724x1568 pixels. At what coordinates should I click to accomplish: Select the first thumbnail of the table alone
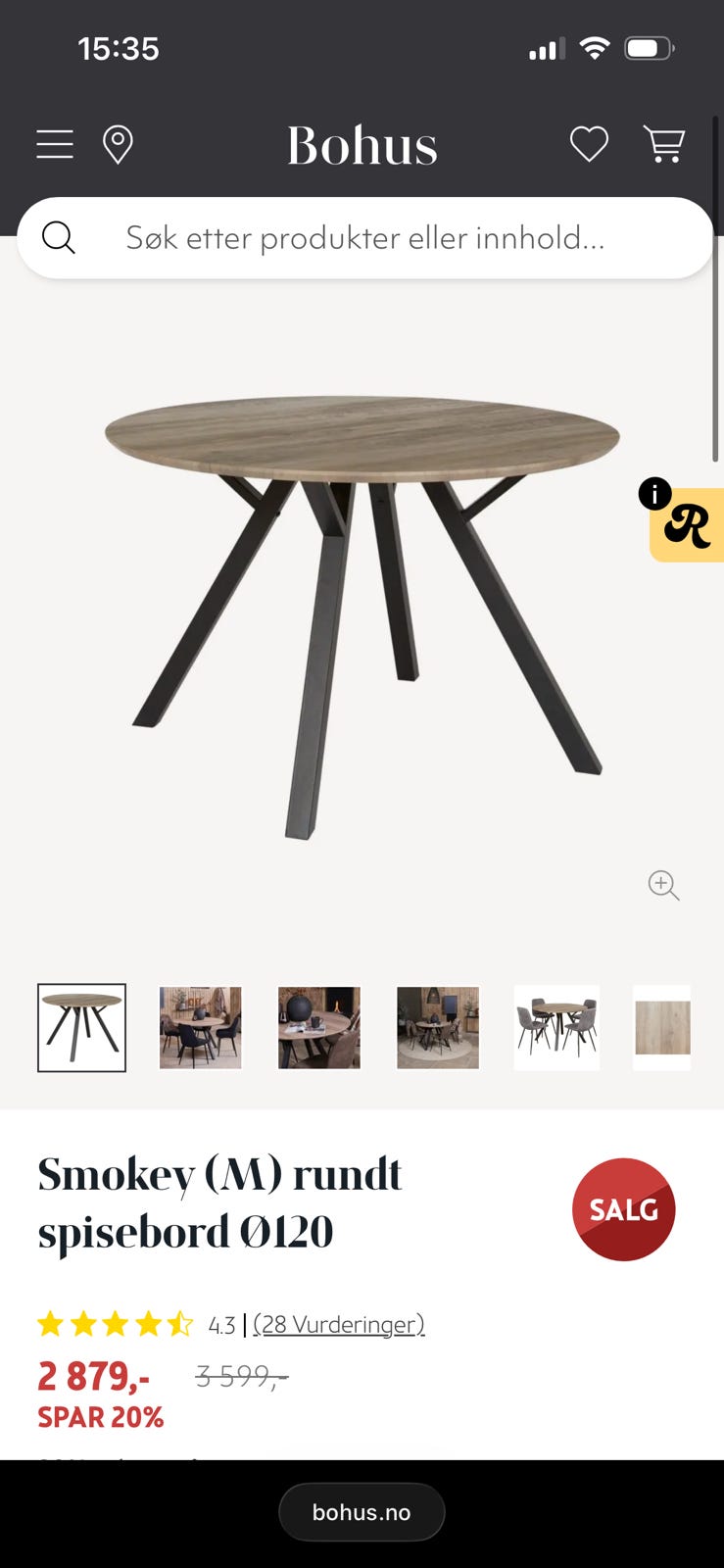pos(81,1027)
